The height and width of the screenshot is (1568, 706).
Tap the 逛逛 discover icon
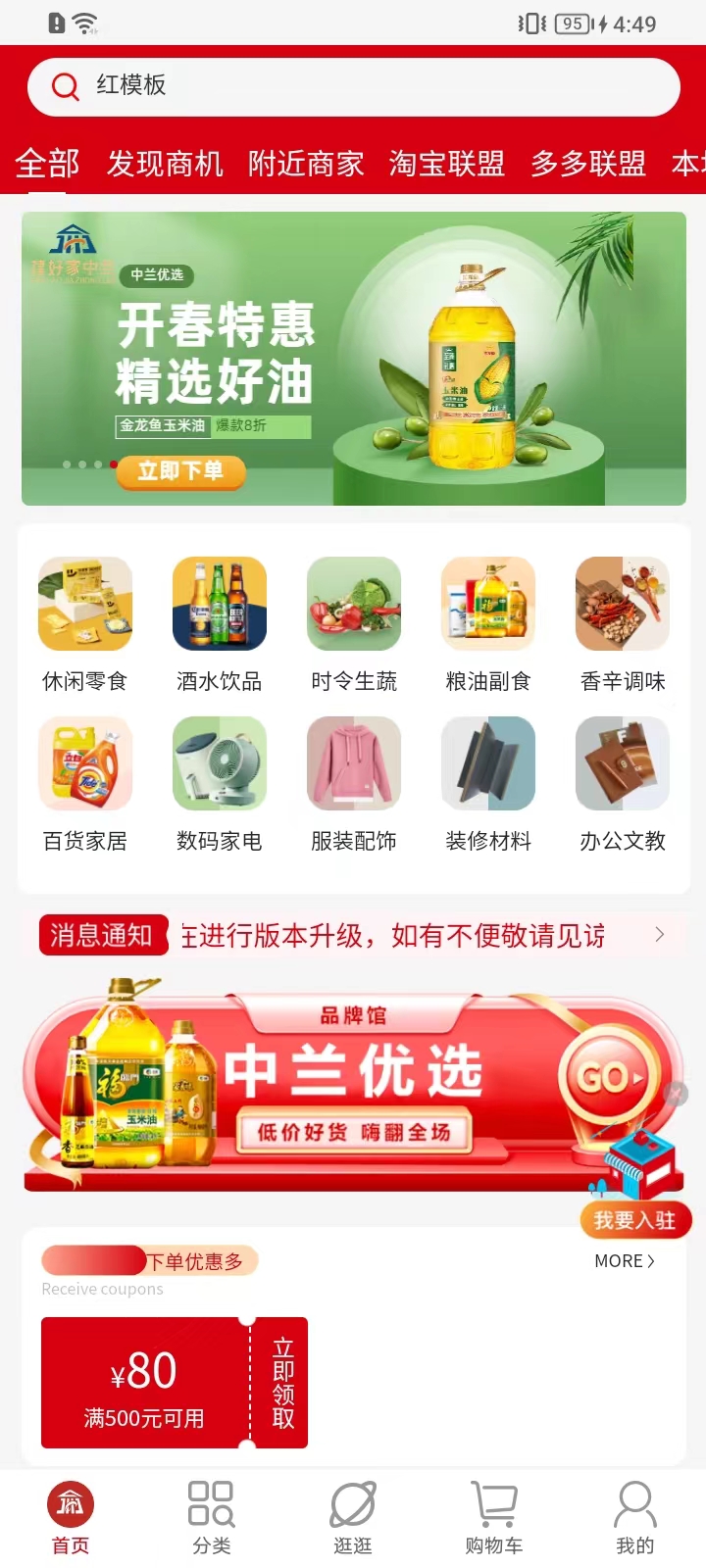pos(353,1515)
